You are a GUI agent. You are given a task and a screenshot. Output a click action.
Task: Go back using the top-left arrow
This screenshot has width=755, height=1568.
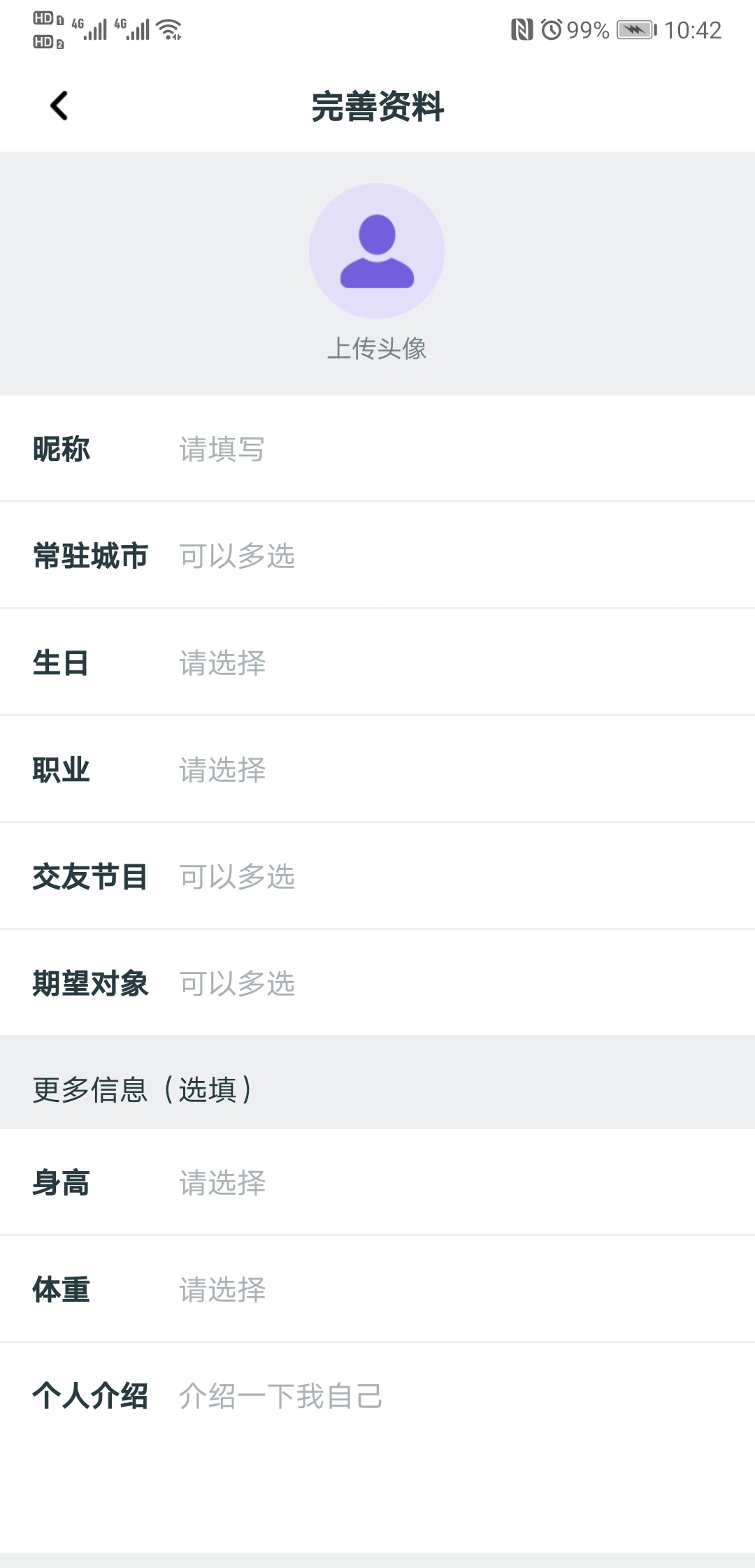click(x=59, y=106)
